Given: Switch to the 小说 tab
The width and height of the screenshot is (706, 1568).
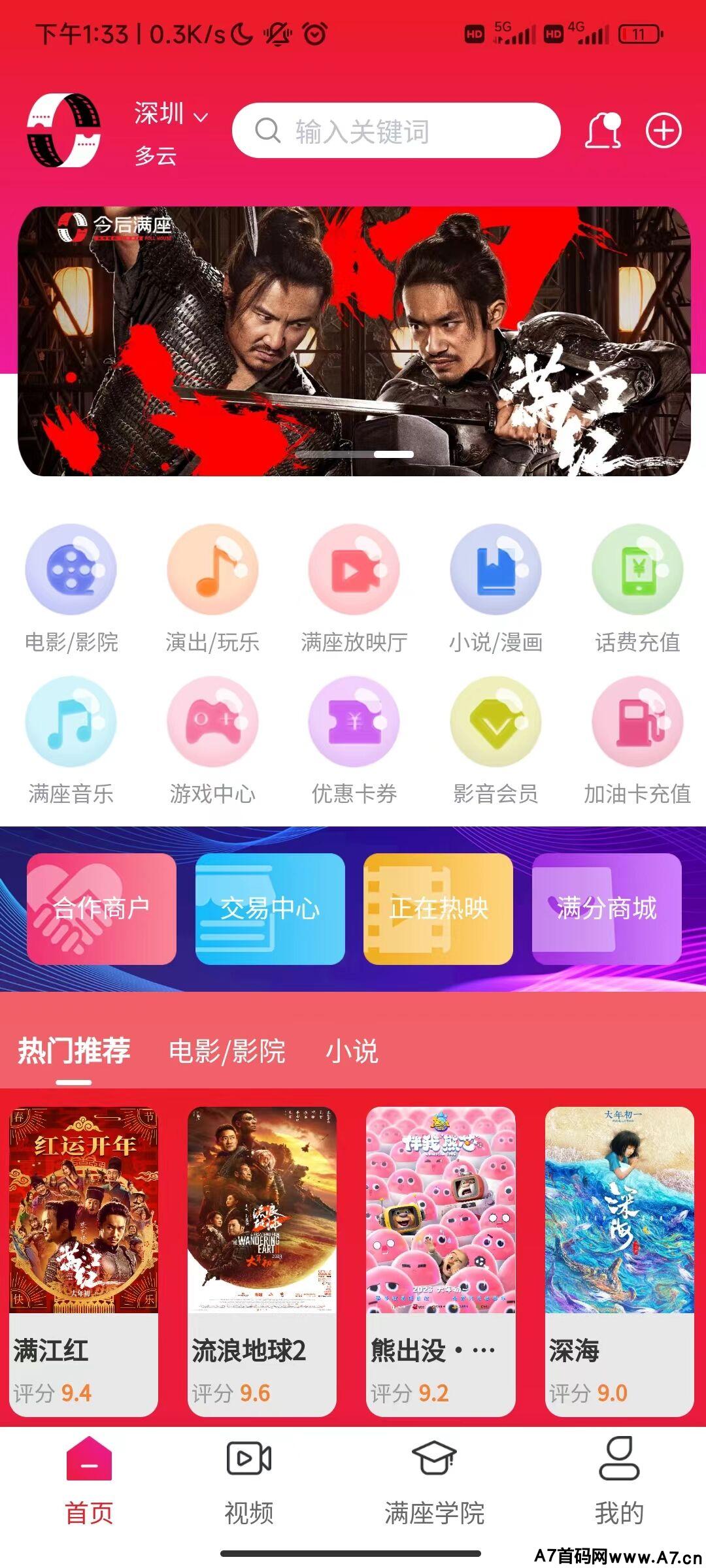Looking at the screenshot, I should click(x=352, y=1051).
